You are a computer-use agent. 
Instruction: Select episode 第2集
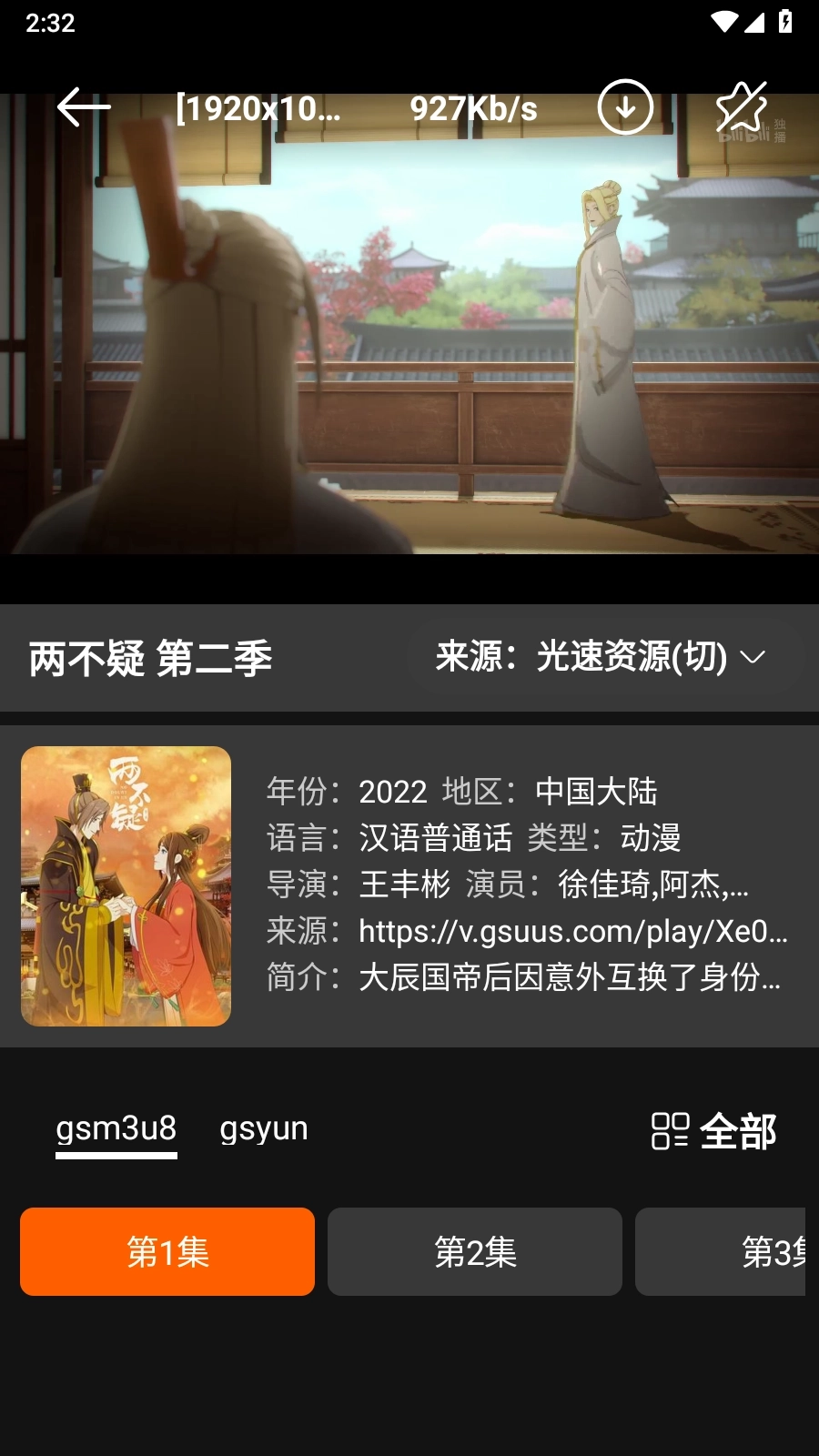(x=475, y=1252)
